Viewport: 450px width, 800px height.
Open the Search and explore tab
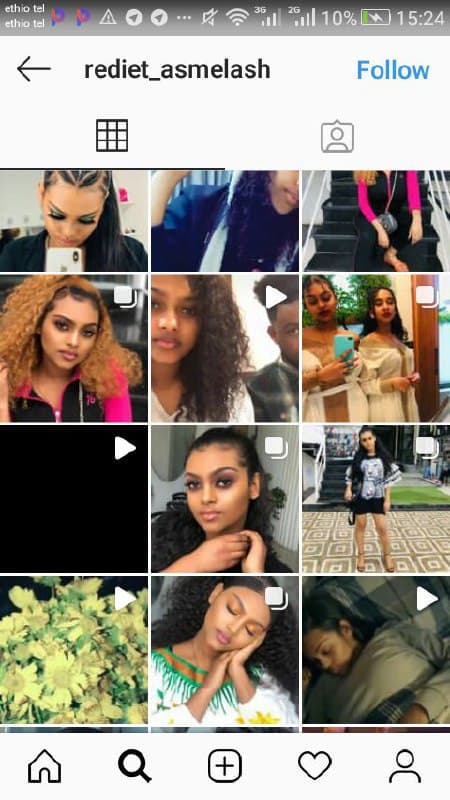[135, 765]
